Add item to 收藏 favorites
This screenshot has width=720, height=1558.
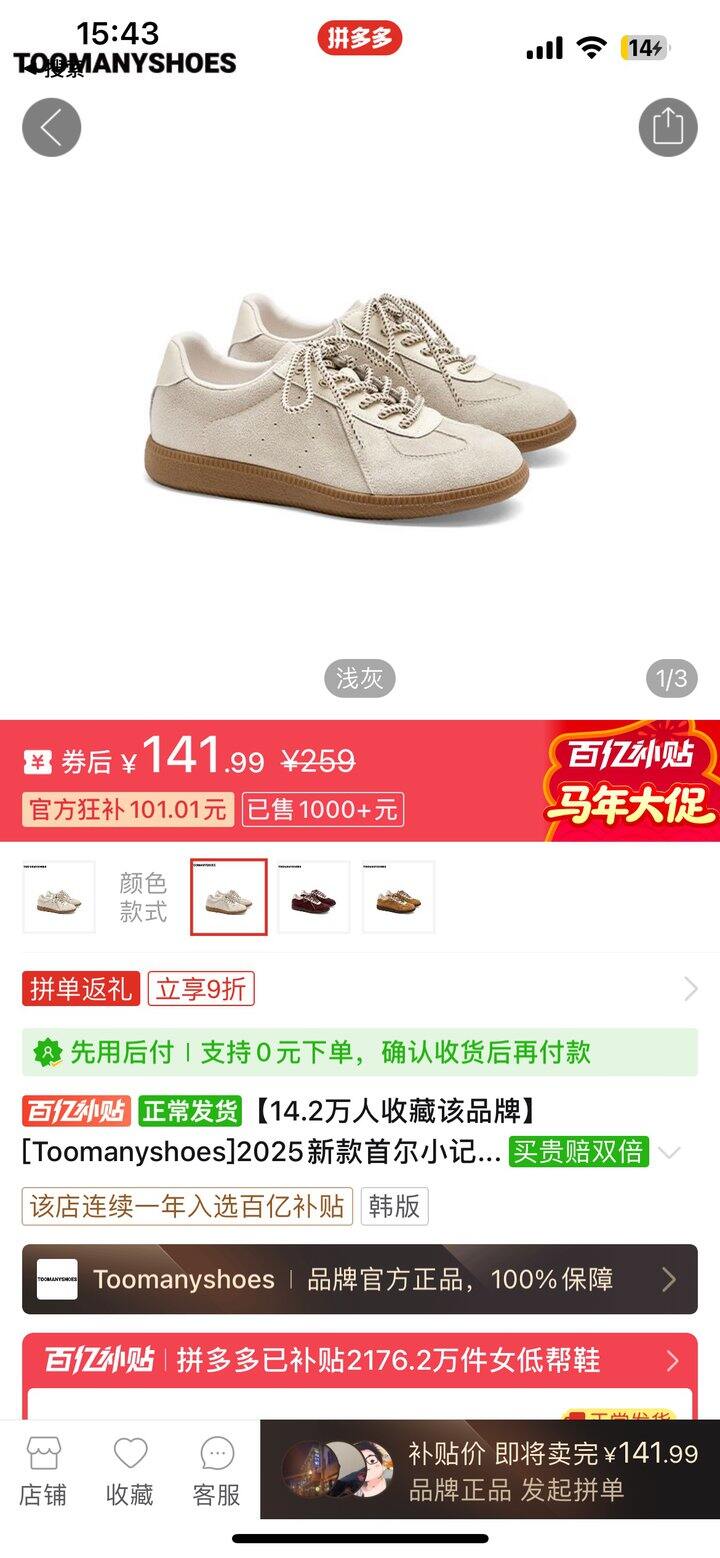(x=130, y=1471)
